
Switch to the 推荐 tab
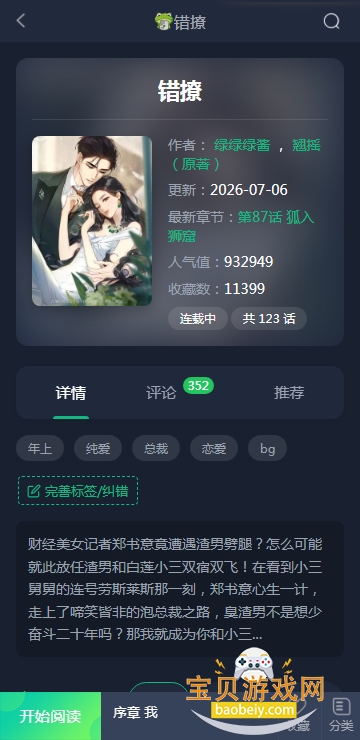[x=289, y=393]
